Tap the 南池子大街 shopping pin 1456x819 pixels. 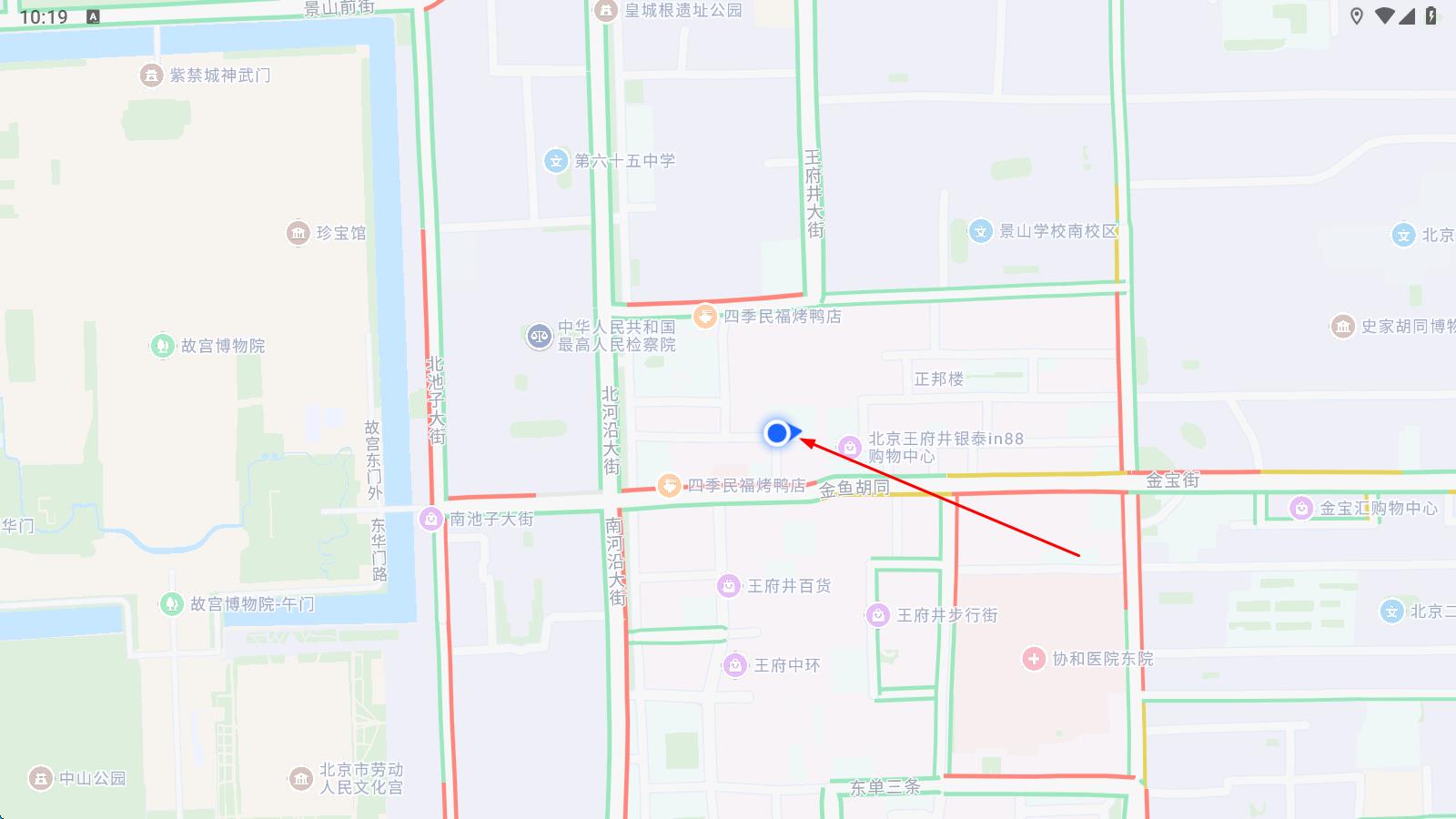(x=430, y=519)
